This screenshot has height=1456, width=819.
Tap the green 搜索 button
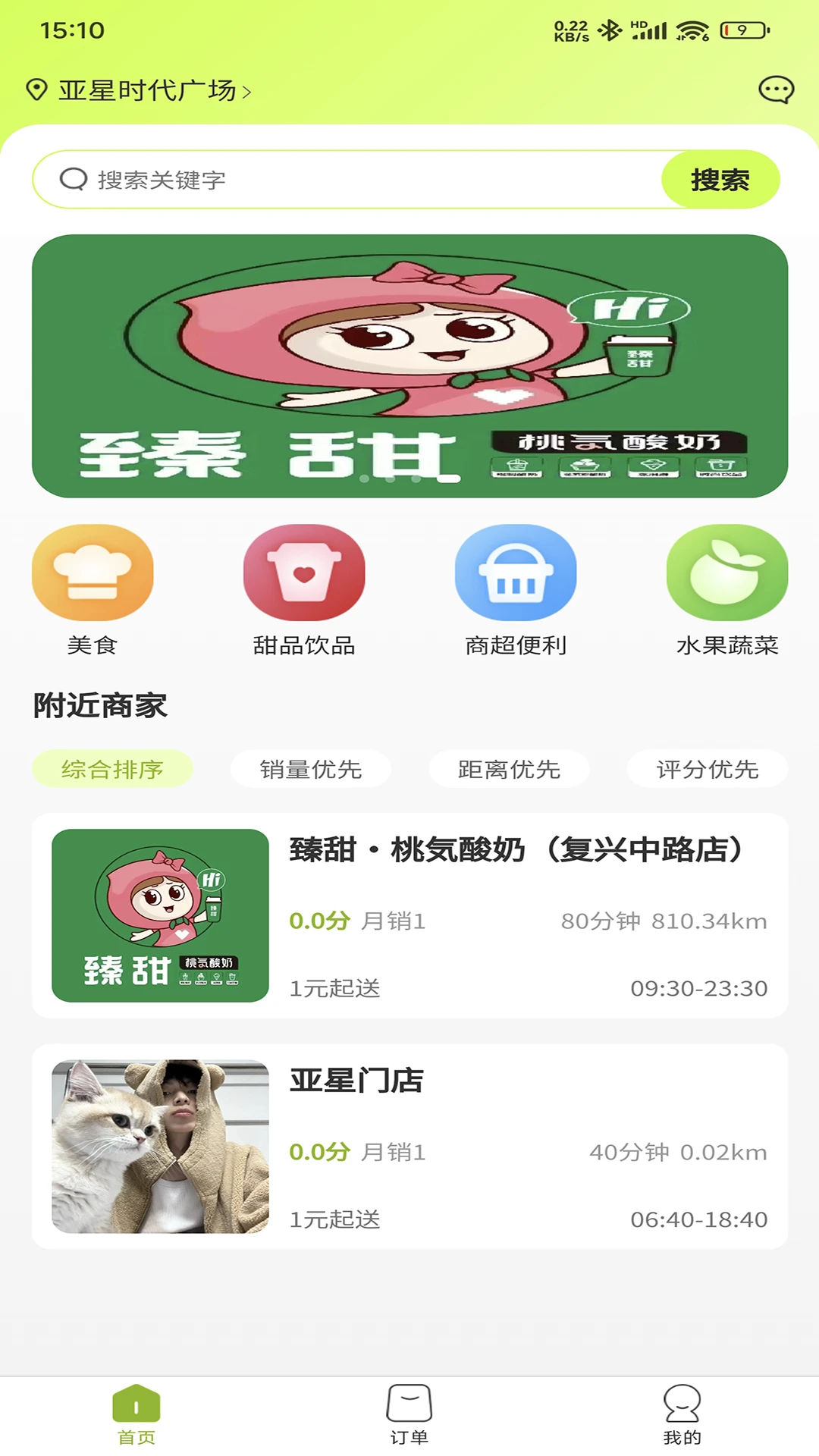720,180
